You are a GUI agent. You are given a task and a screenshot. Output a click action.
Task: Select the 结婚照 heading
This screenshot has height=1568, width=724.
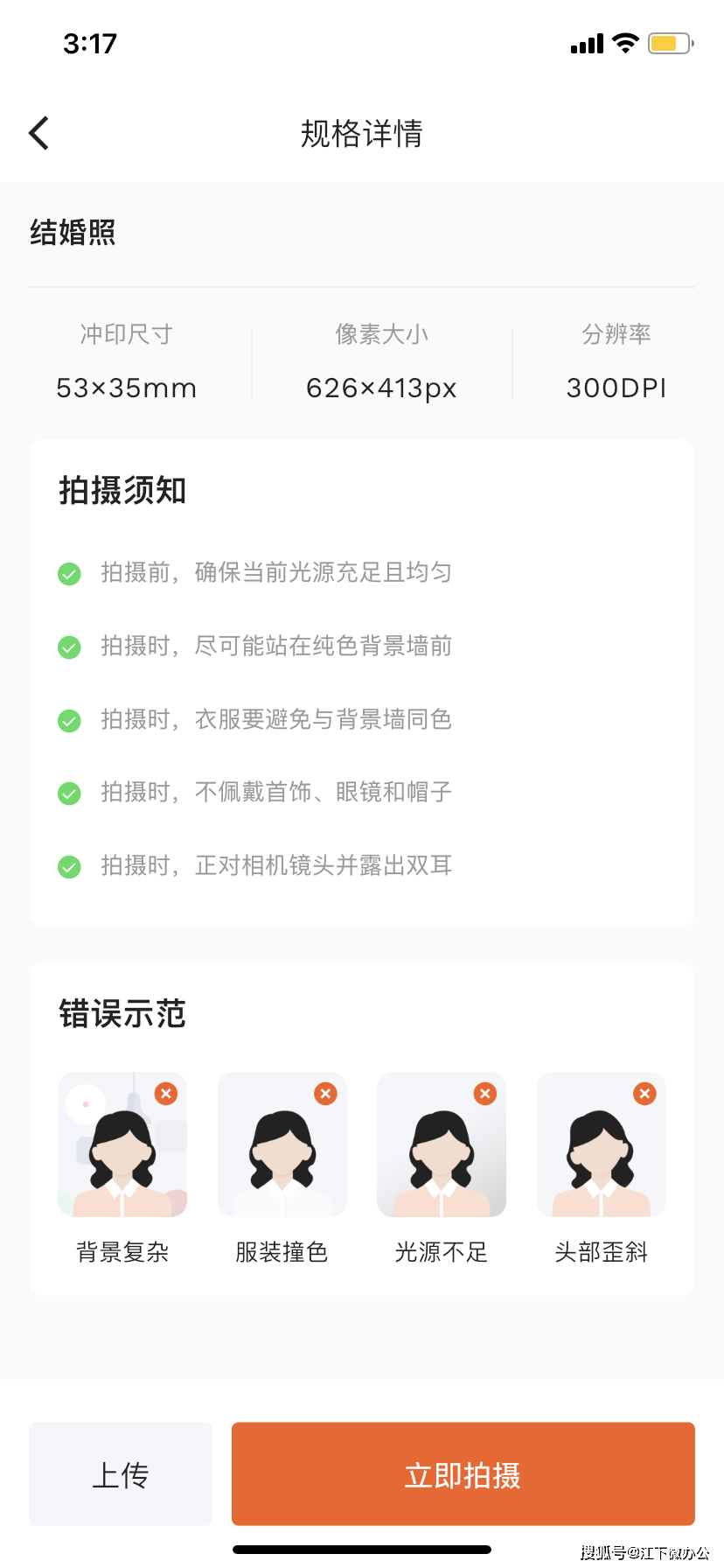72,231
